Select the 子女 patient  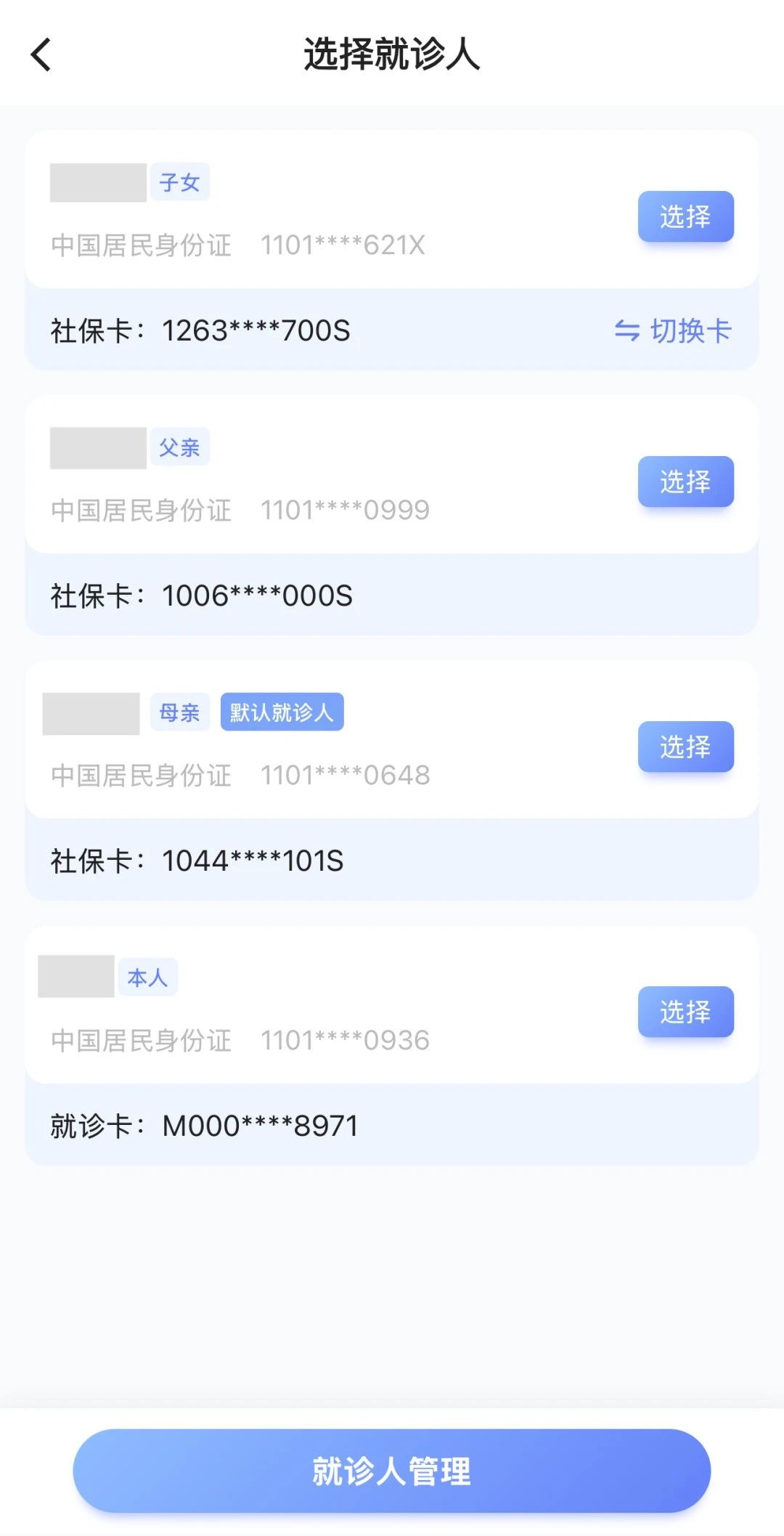(x=685, y=216)
